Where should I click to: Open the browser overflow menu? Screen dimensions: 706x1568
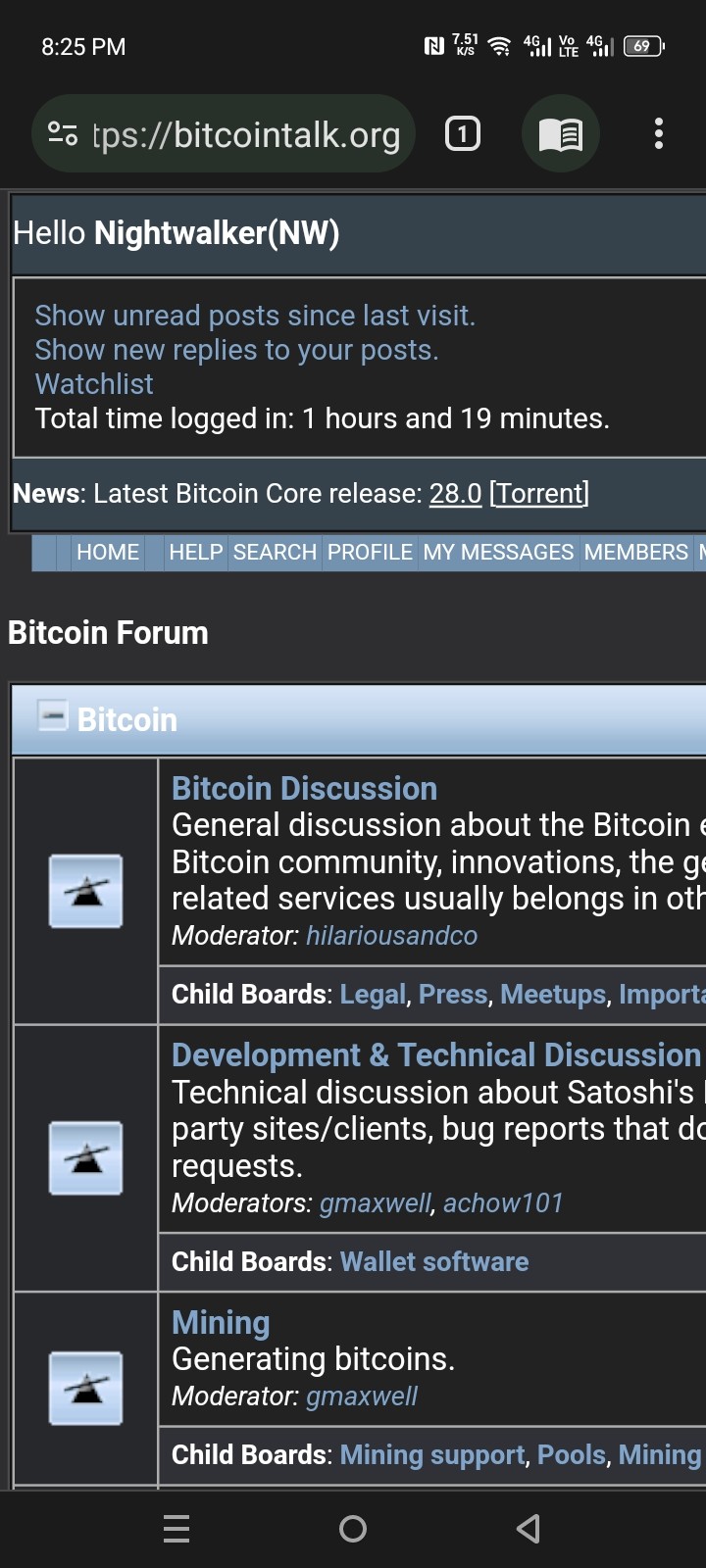tap(659, 134)
